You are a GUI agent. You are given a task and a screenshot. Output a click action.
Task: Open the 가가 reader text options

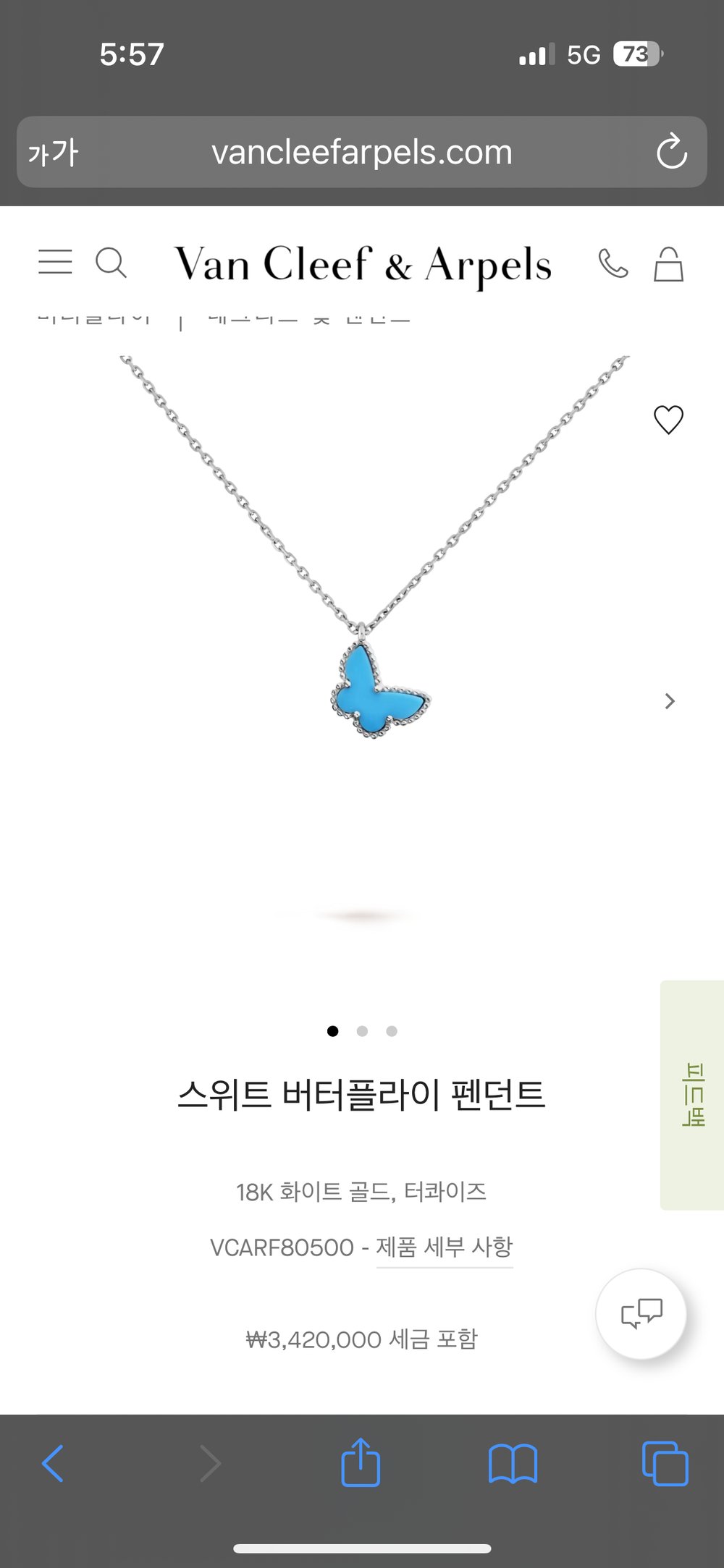53,153
